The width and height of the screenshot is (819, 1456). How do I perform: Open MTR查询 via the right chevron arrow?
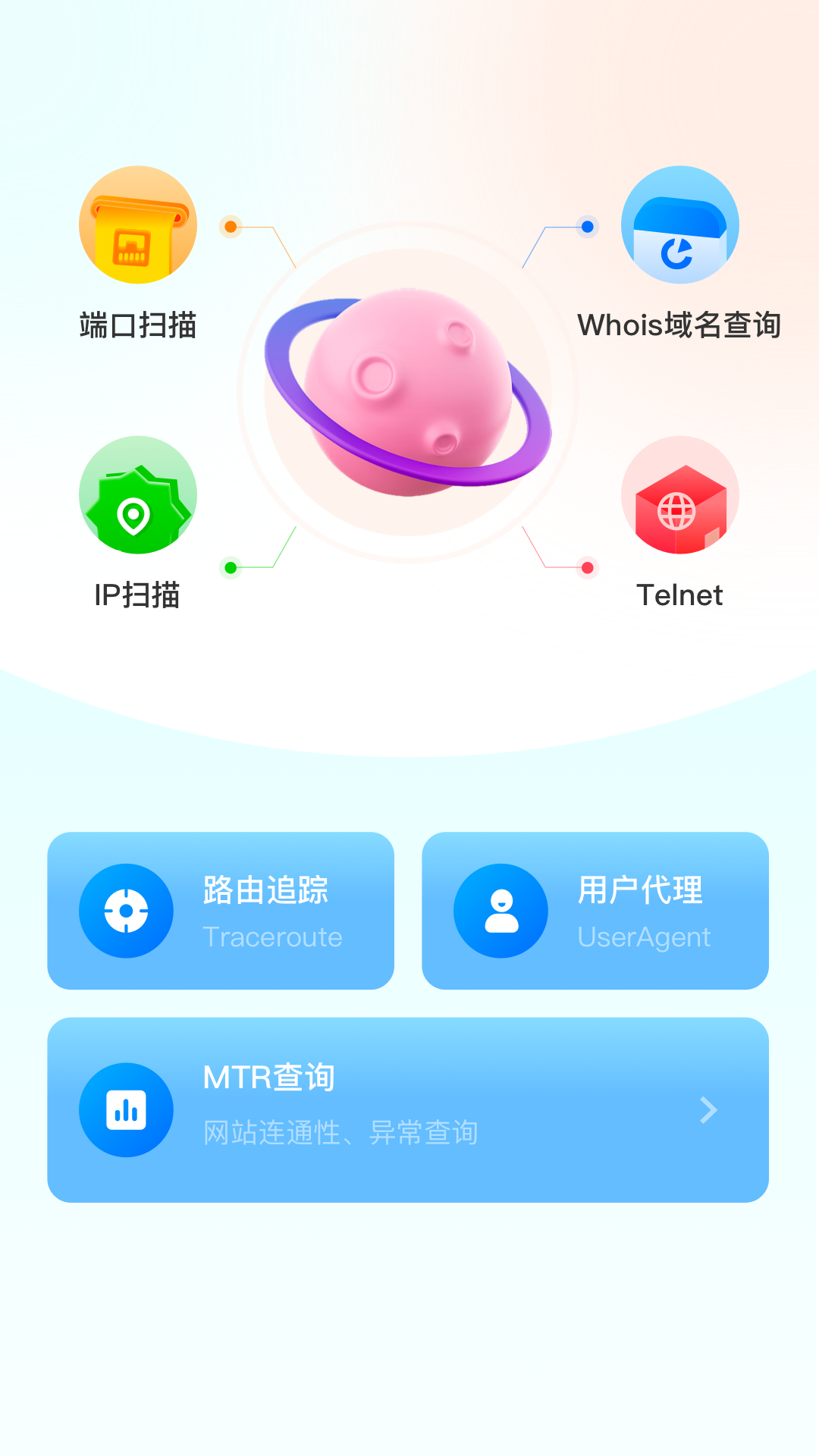pos(709,1109)
